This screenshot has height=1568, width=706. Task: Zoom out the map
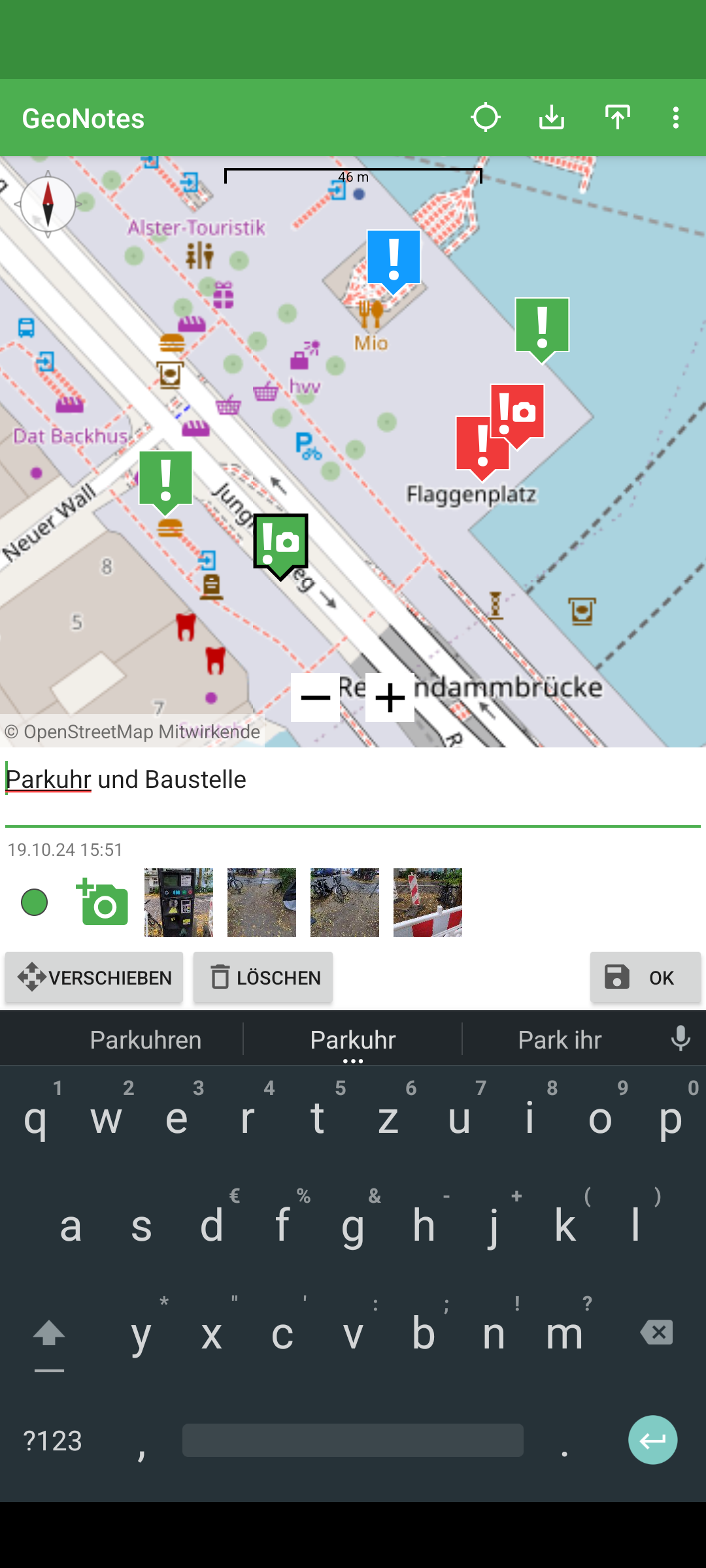[x=315, y=698]
